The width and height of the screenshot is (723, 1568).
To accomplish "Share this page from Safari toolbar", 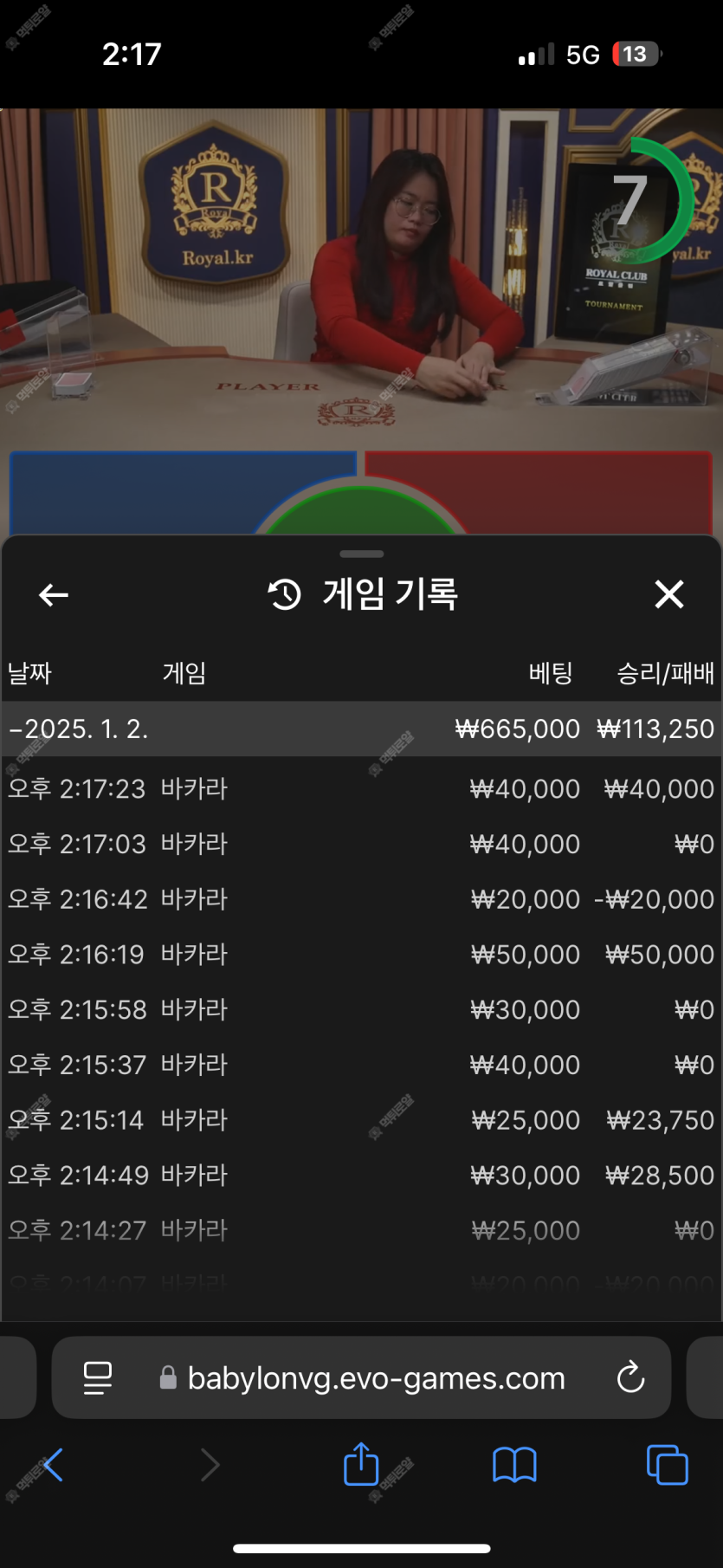I will [x=361, y=1465].
